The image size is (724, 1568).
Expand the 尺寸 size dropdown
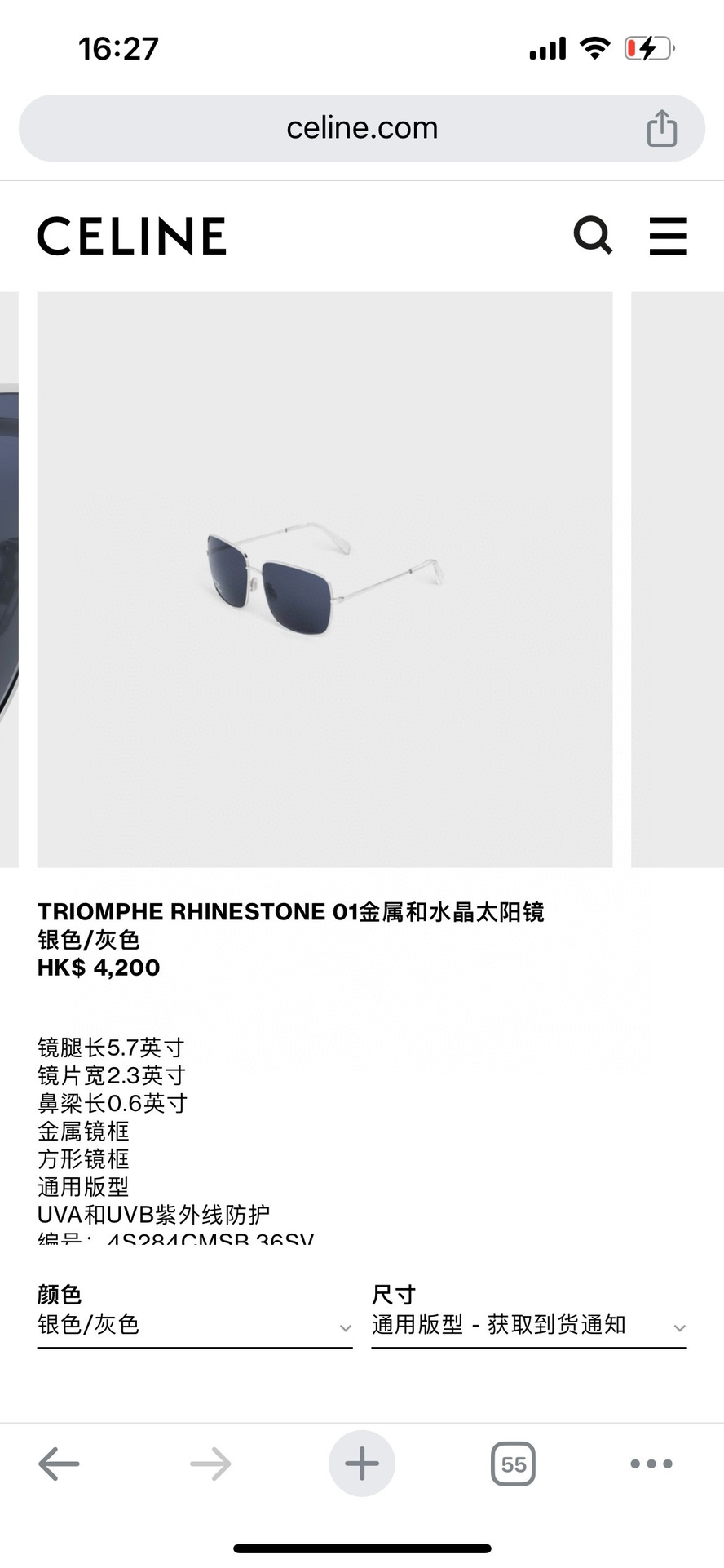(x=528, y=1325)
